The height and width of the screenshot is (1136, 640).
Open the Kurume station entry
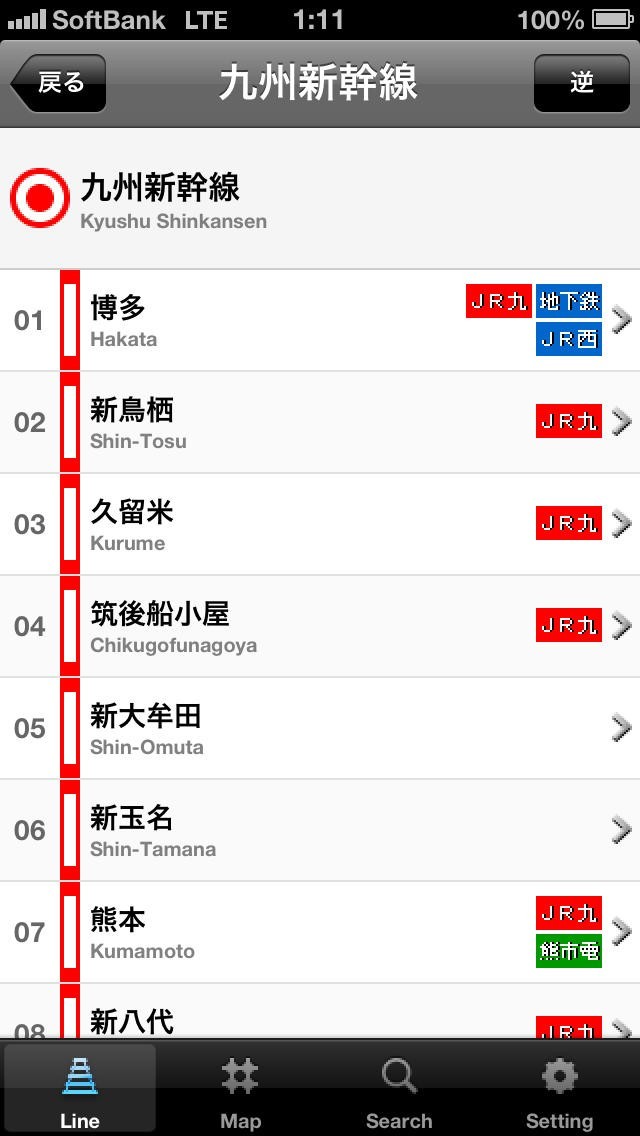[320, 525]
